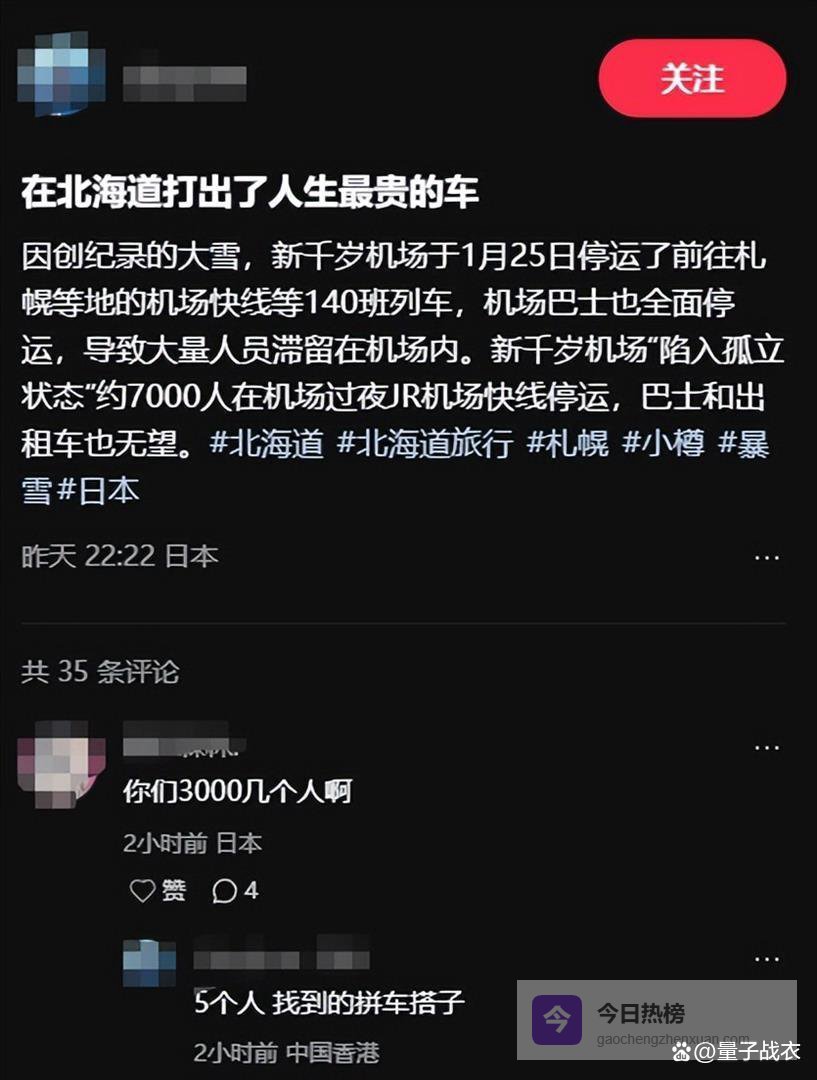Open the #北海道旅行 hashtag
This screenshot has height=1080, width=817.
tap(425, 444)
